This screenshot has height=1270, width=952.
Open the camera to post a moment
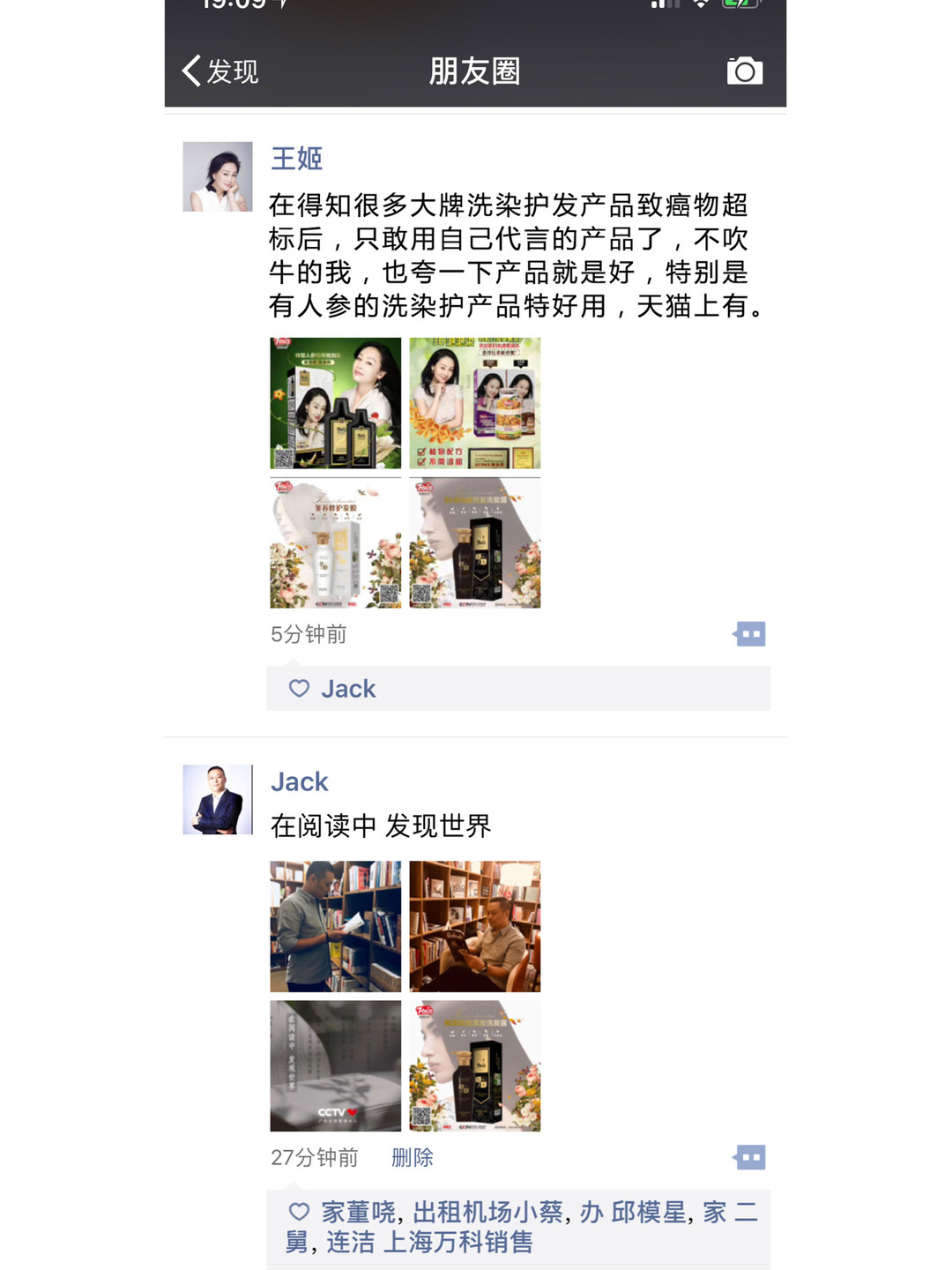click(x=745, y=71)
